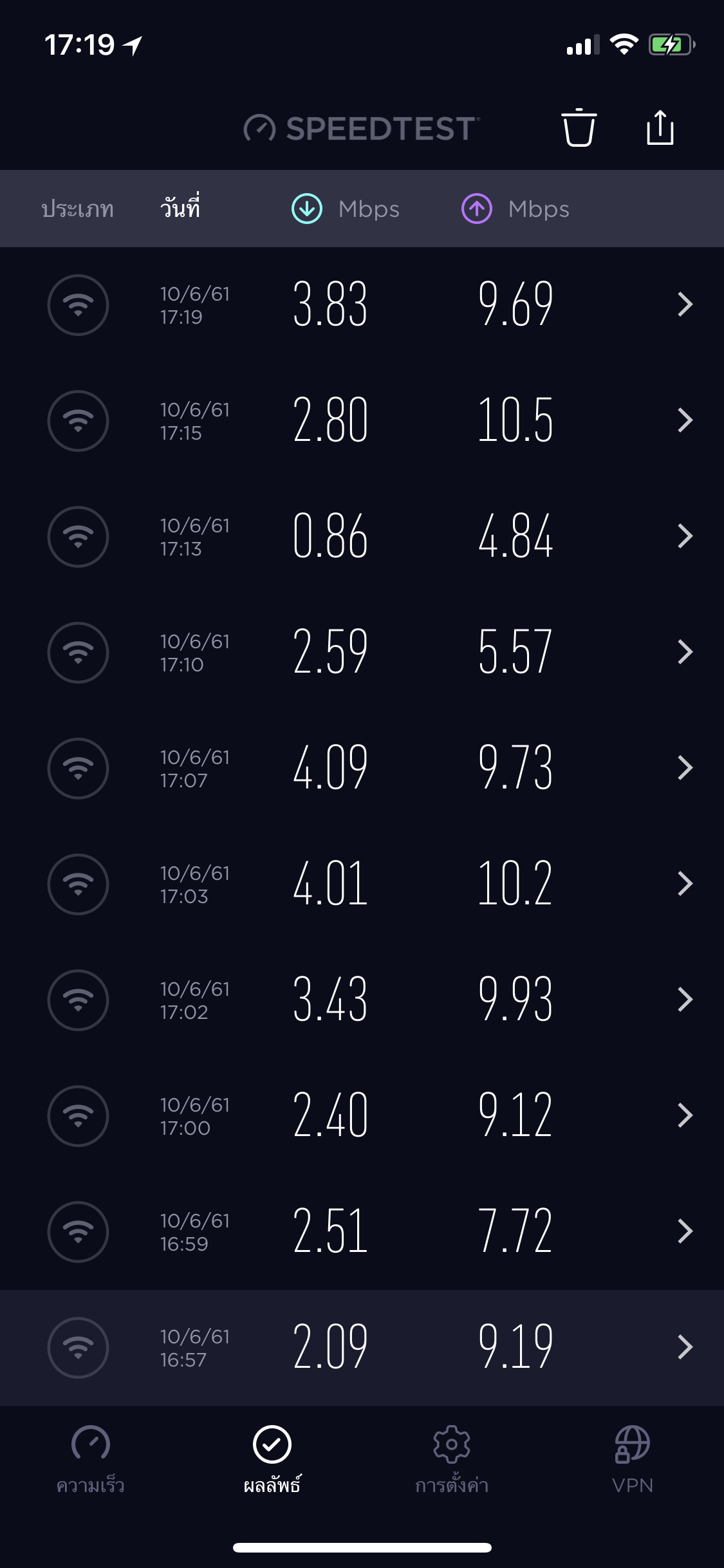Sort results by วันที่ column
Image resolution: width=724 pixels, height=1568 pixels.
pos(180,209)
